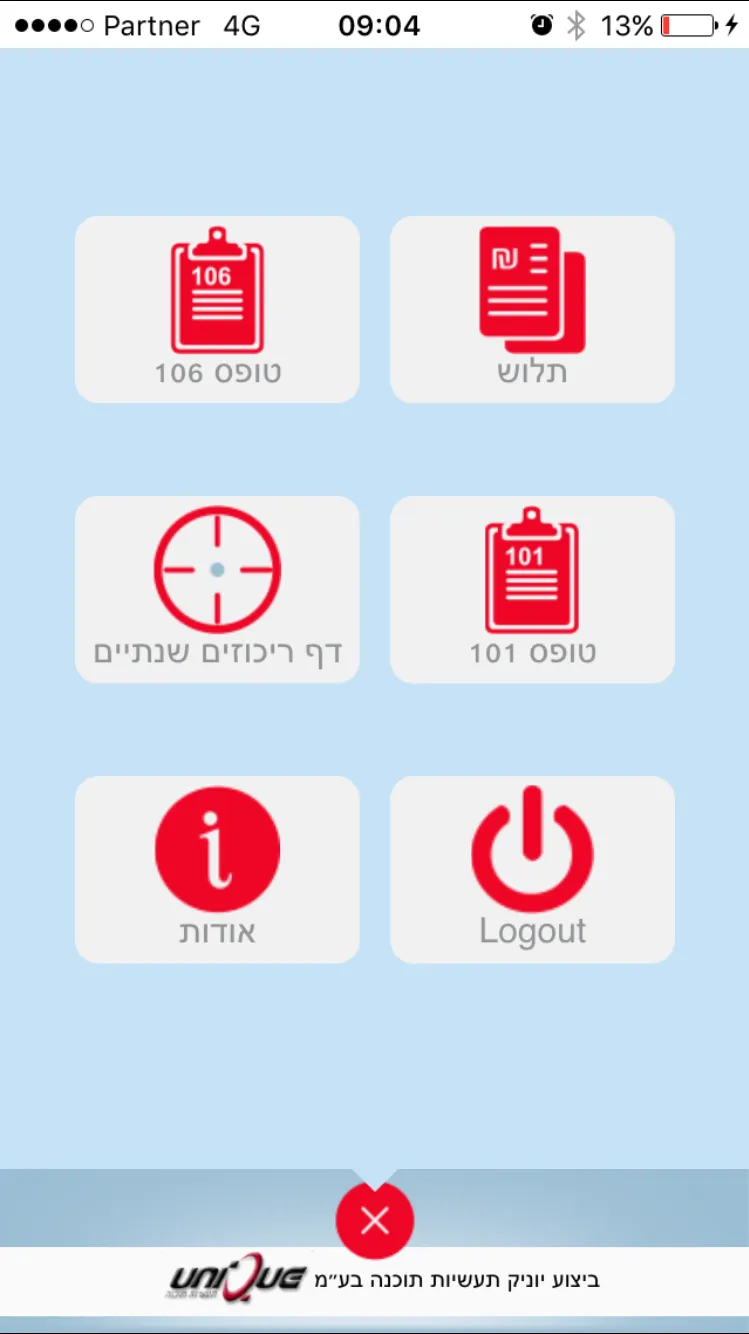The width and height of the screenshot is (749, 1334).
Task: Open the אודות about page
Action: coord(217,869)
